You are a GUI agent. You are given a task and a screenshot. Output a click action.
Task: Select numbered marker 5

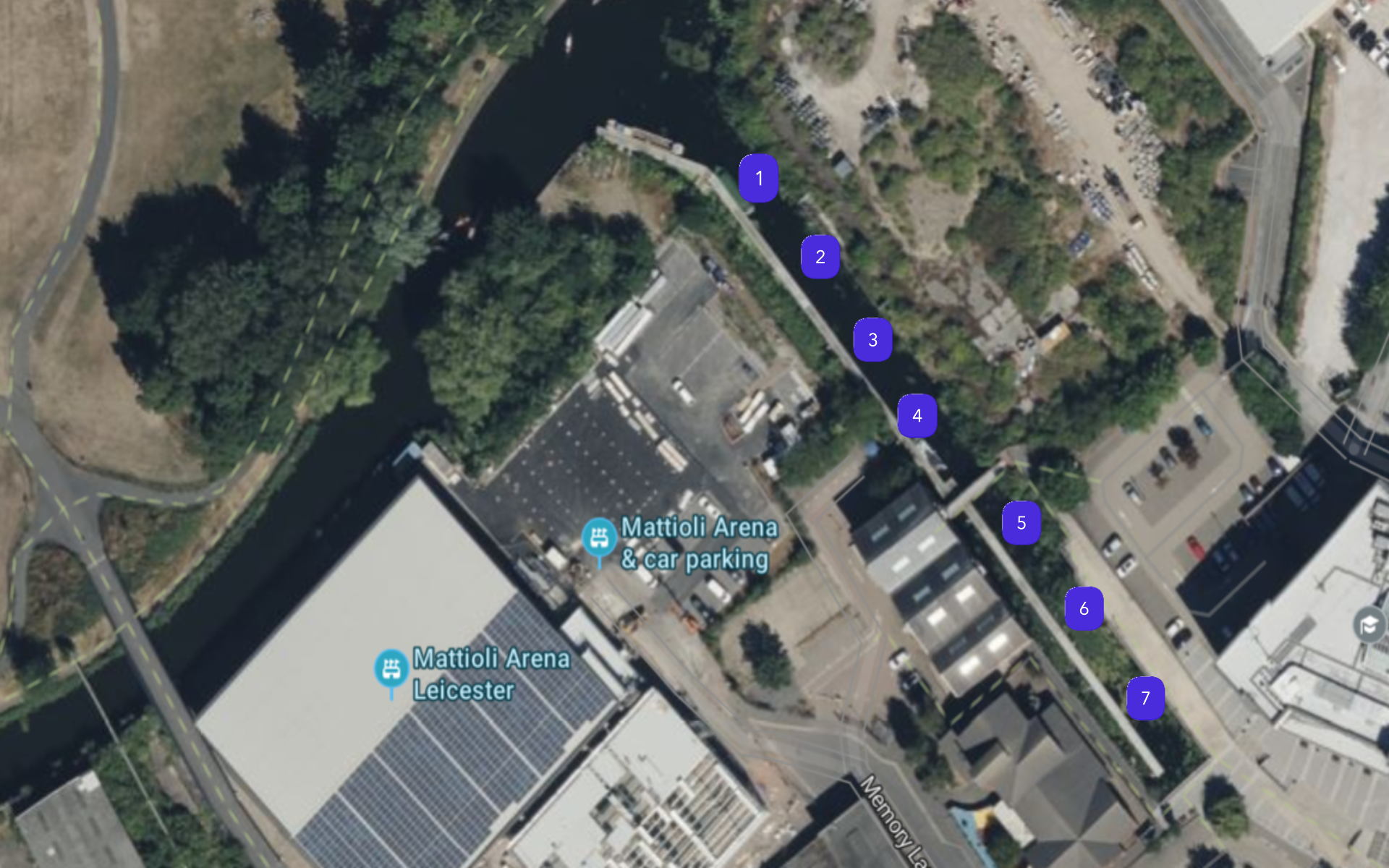pyautogui.click(x=1021, y=523)
